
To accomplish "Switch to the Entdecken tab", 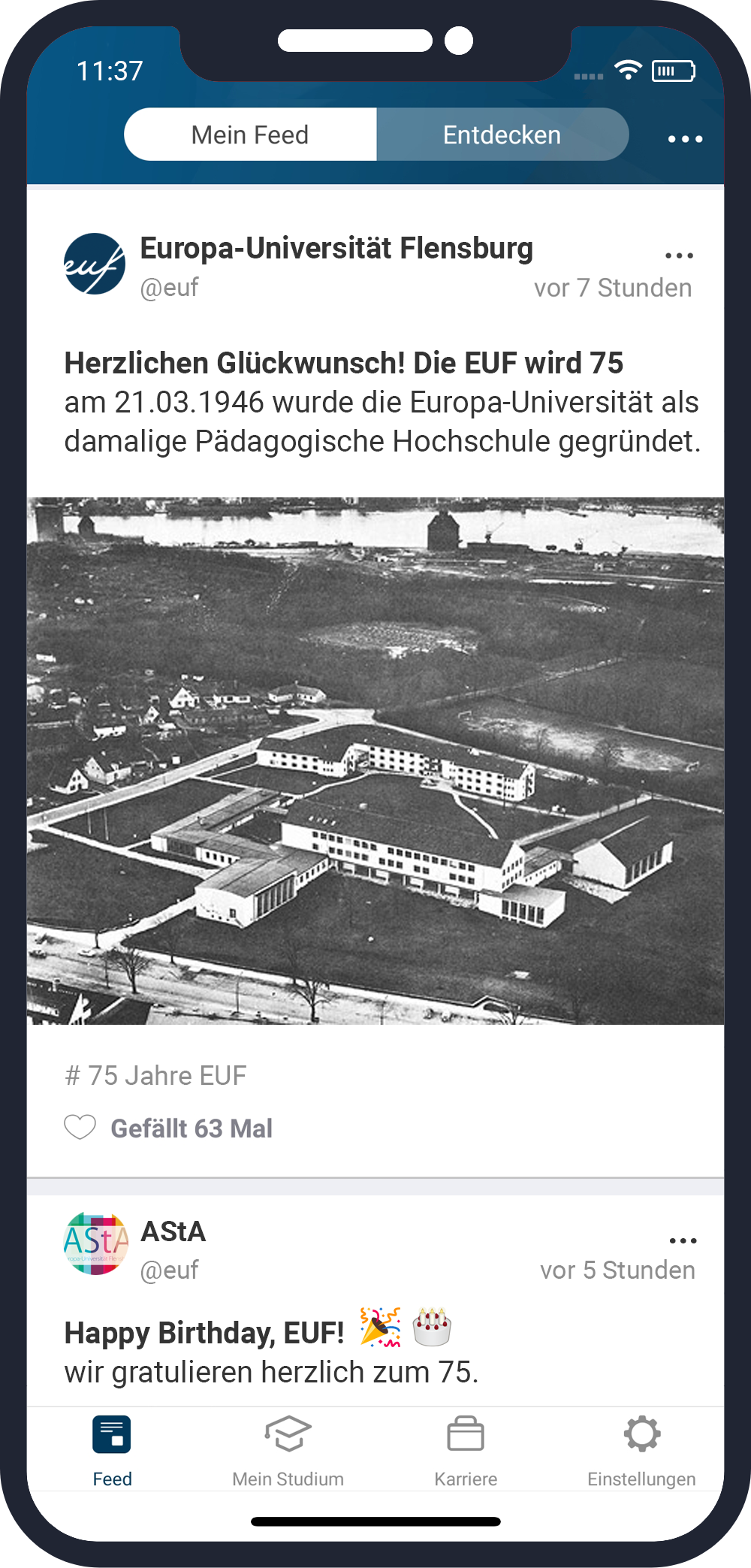I will [502, 134].
